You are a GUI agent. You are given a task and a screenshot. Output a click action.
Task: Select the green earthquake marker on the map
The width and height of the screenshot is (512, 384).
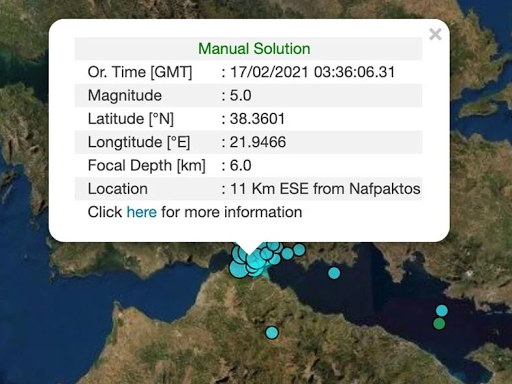(x=439, y=323)
